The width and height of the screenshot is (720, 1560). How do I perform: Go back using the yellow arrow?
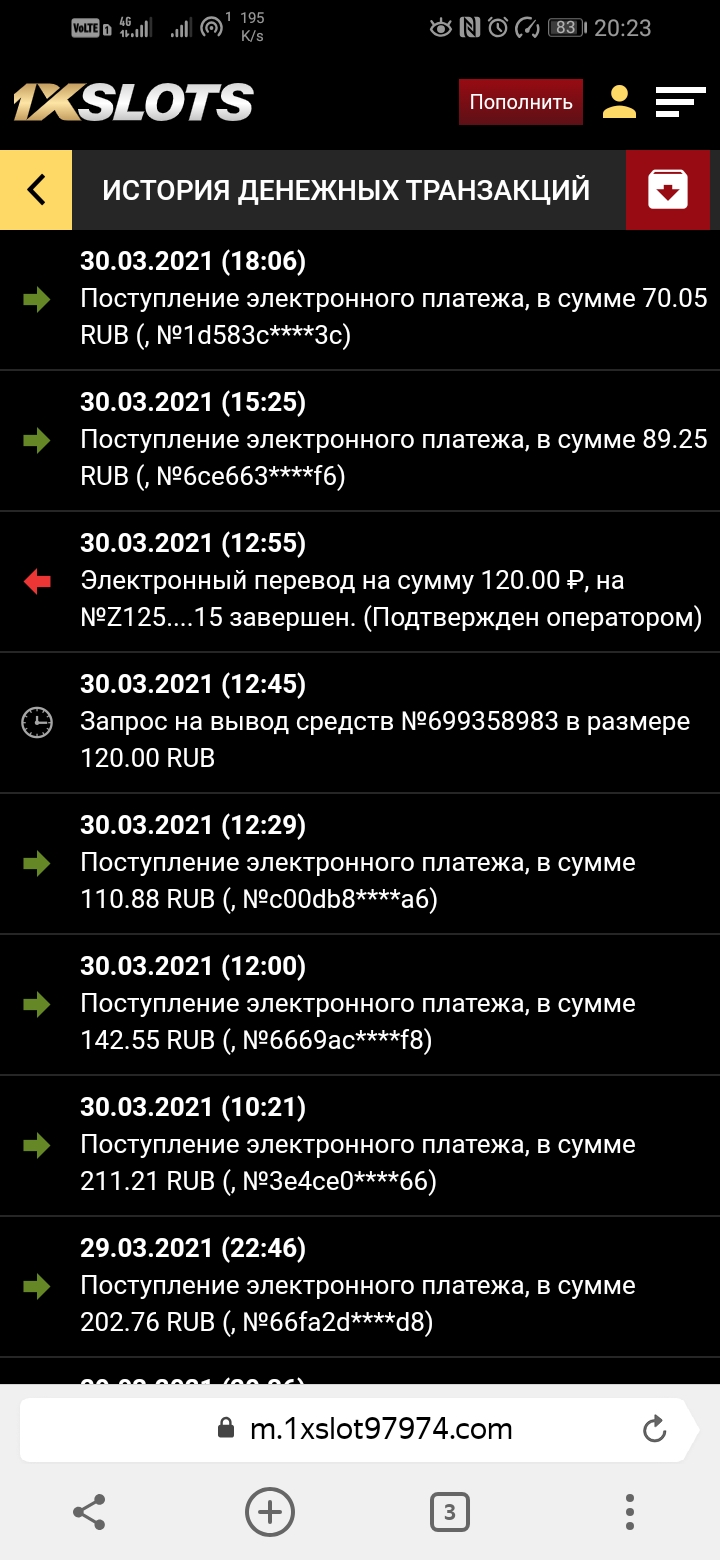[36, 190]
